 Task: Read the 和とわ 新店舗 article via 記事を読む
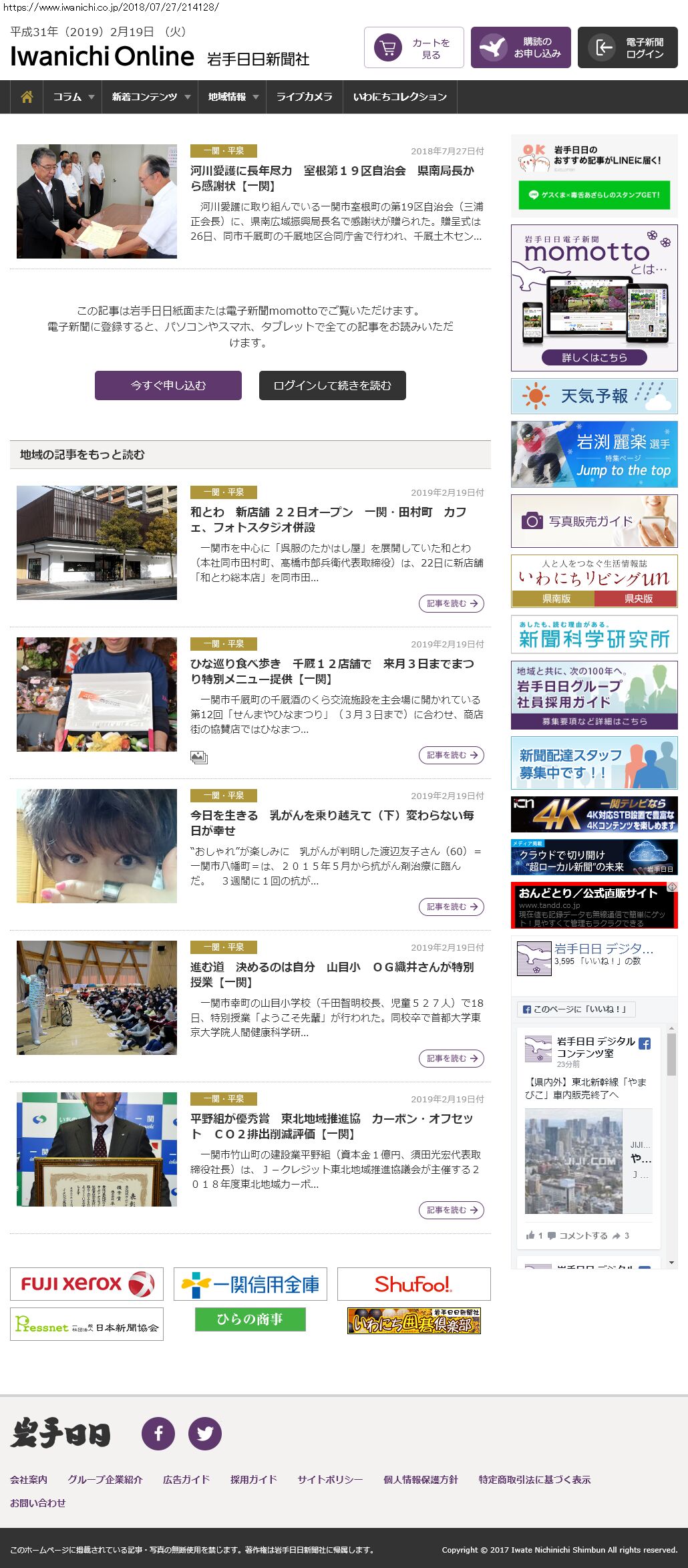(x=452, y=603)
